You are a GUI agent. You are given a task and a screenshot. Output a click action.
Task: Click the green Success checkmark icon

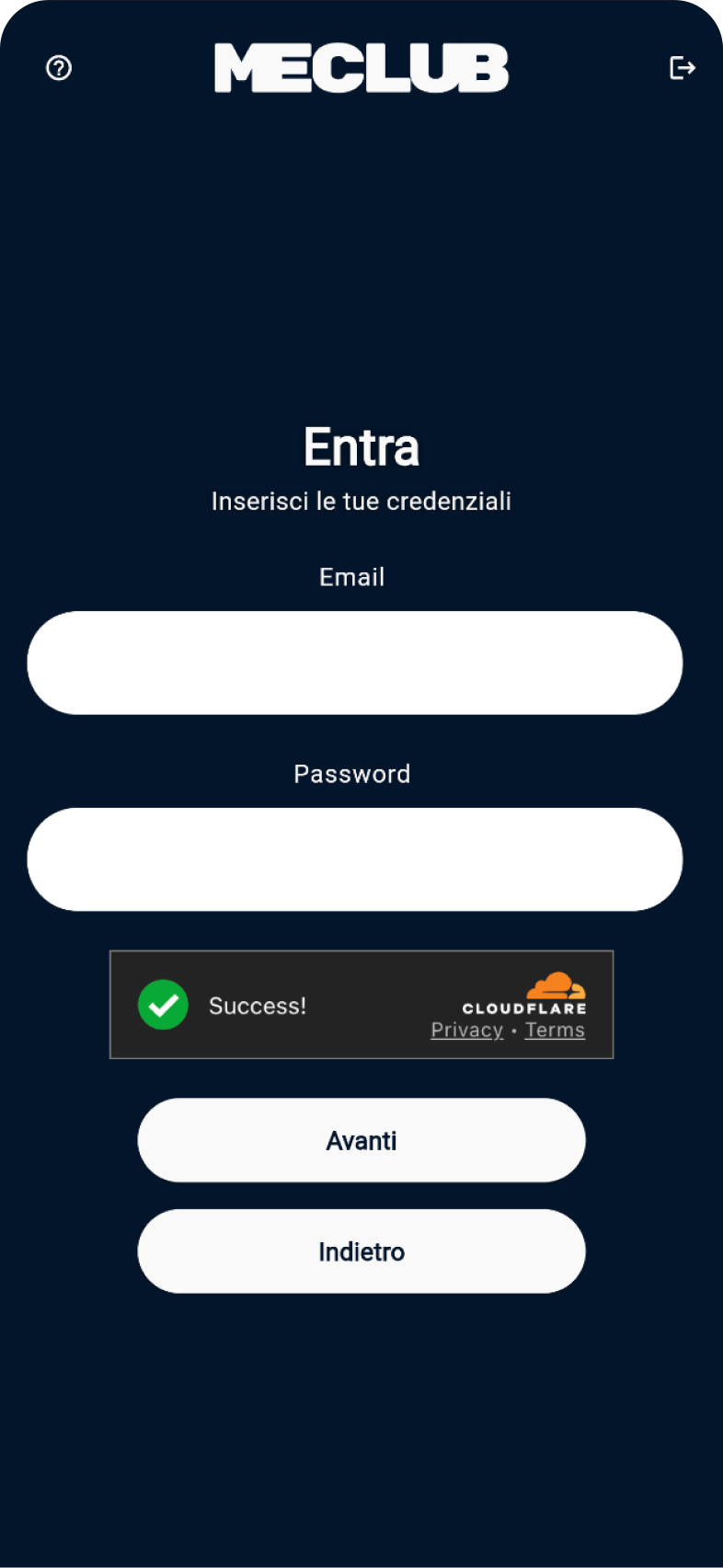point(163,1005)
